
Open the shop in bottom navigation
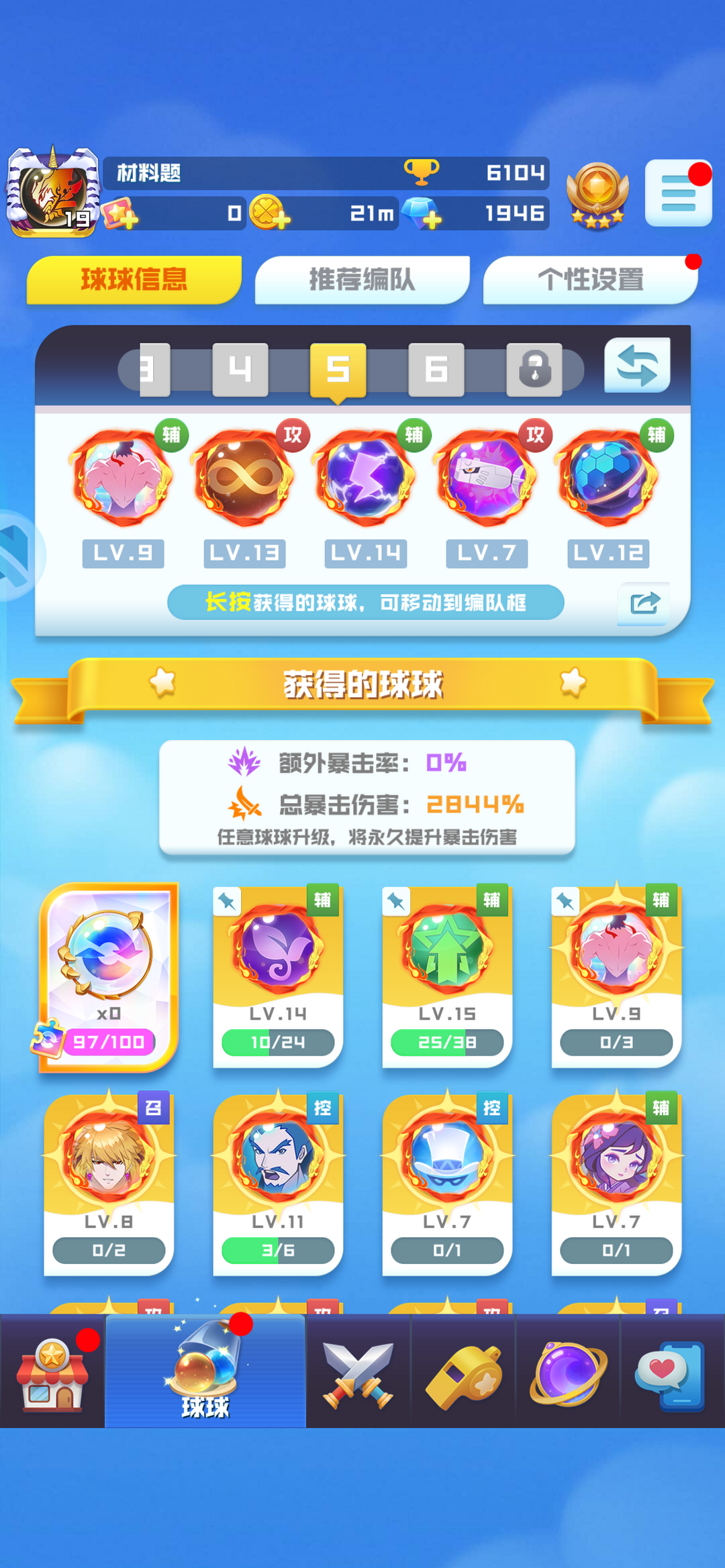pos(52,1372)
